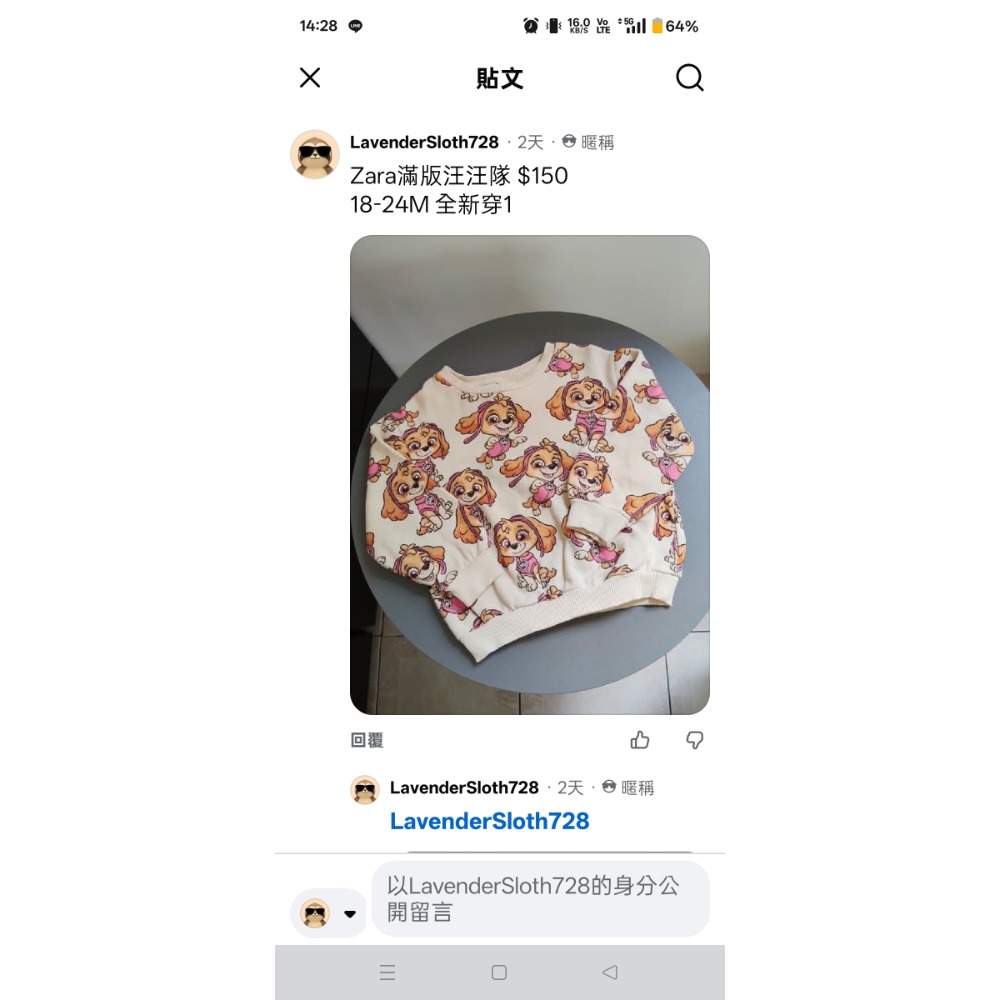Open the blue LavenderSloth728 mention link
Image resolution: width=1000 pixels, height=1000 pixels.
489,821
